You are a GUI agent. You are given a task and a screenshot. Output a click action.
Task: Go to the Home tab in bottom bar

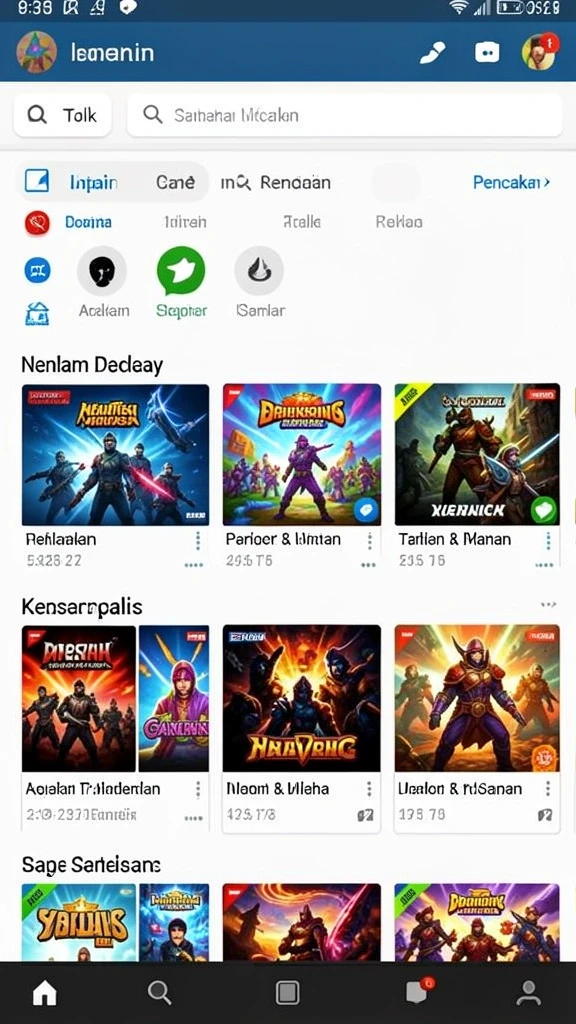45,993
